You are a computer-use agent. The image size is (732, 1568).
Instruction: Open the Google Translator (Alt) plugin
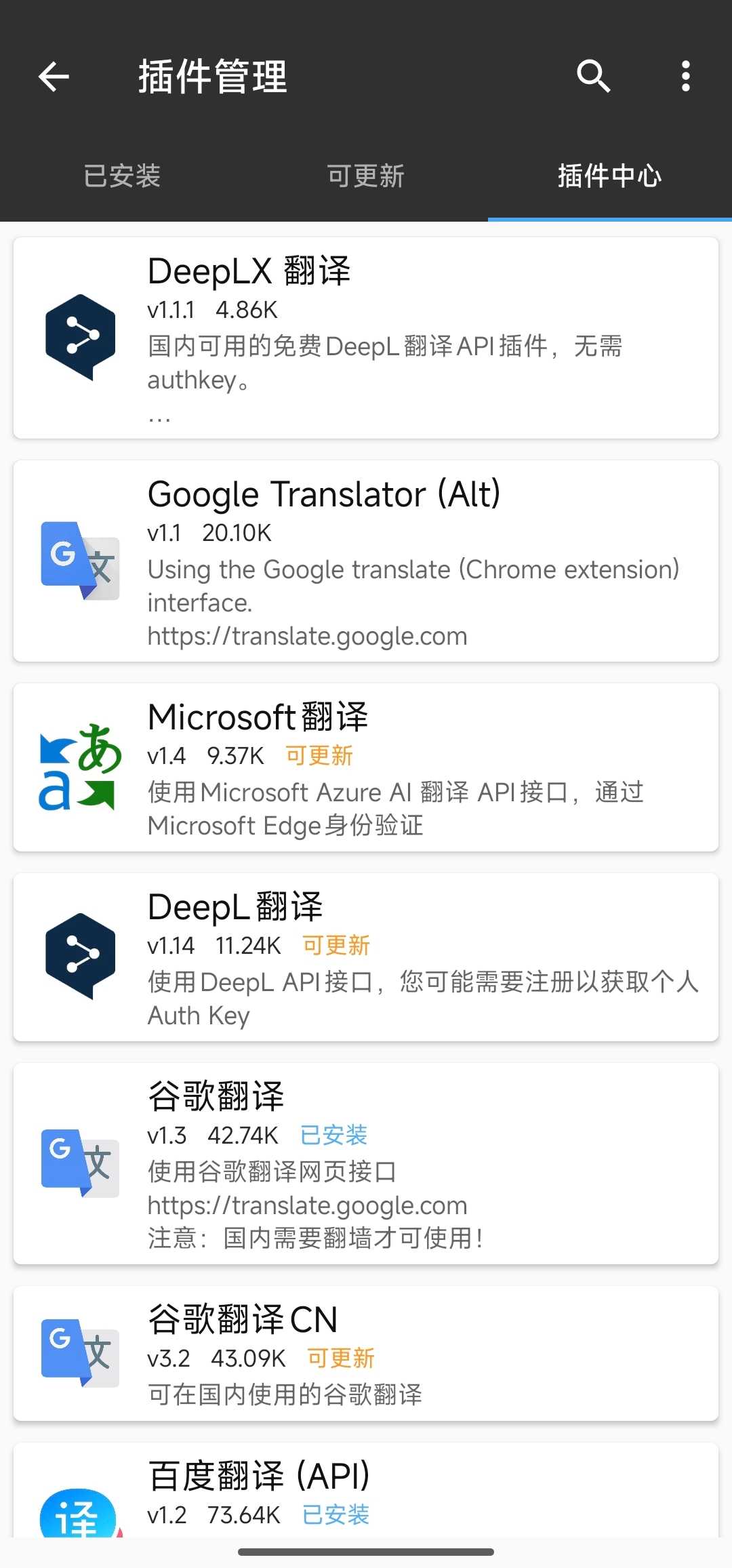pos(366,561)
